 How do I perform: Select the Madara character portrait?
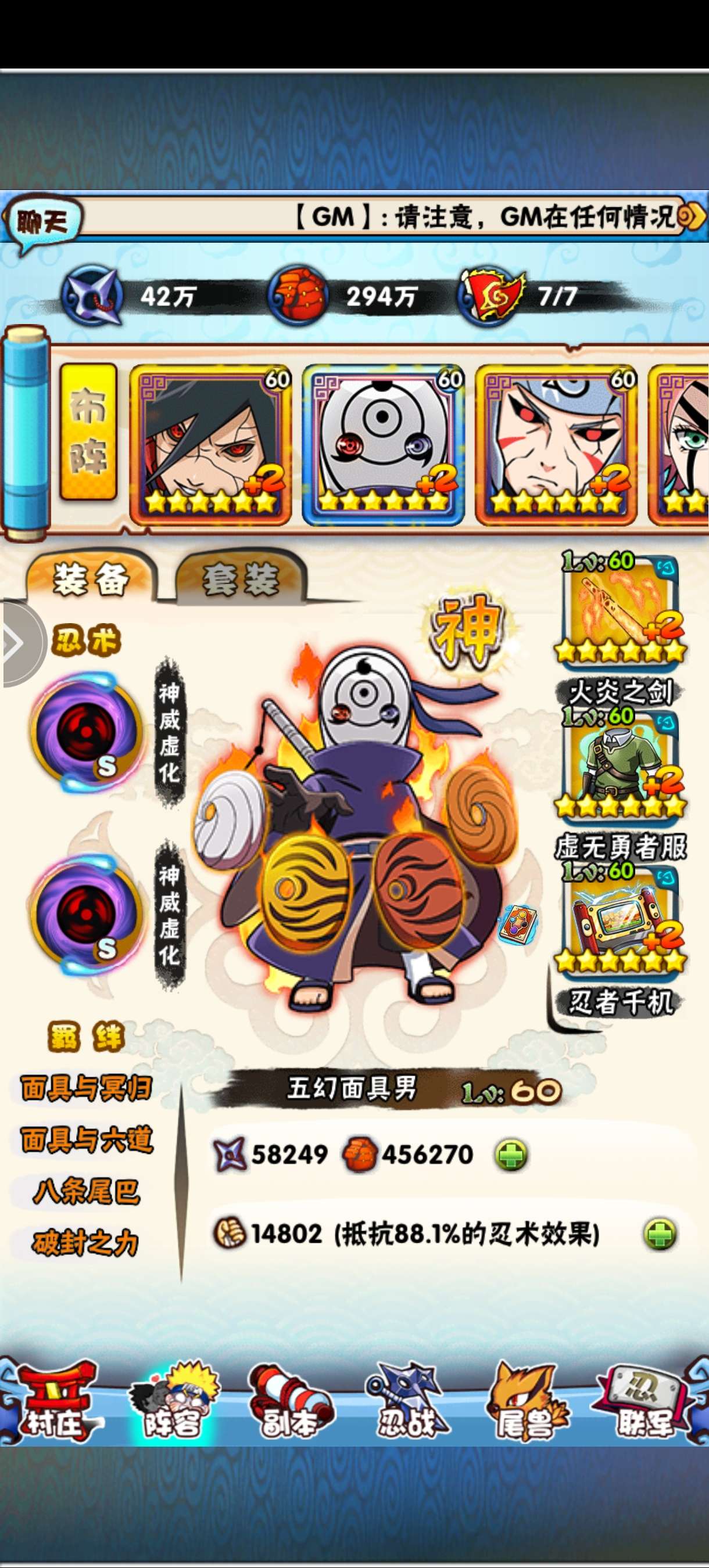click(211, 443)
